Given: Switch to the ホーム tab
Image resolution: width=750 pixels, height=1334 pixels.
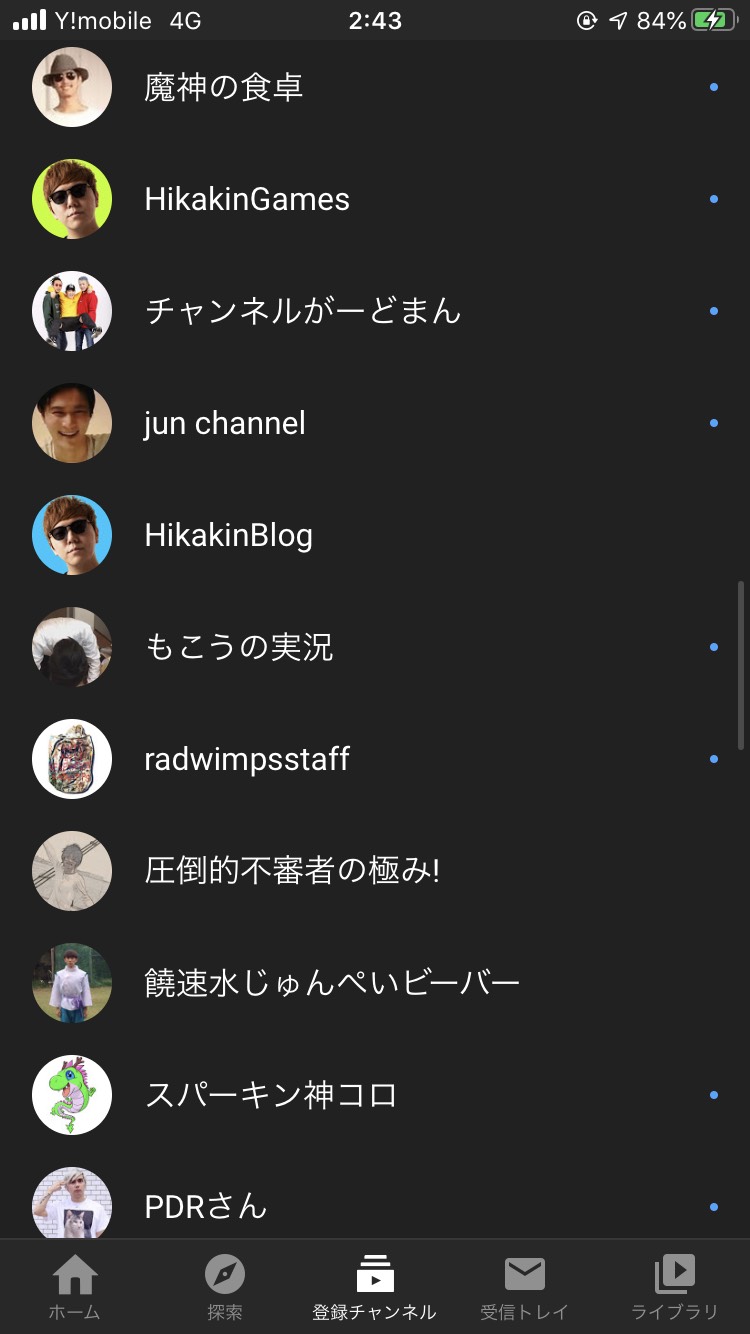Looking at the screenshot, I should point(75,1287).
